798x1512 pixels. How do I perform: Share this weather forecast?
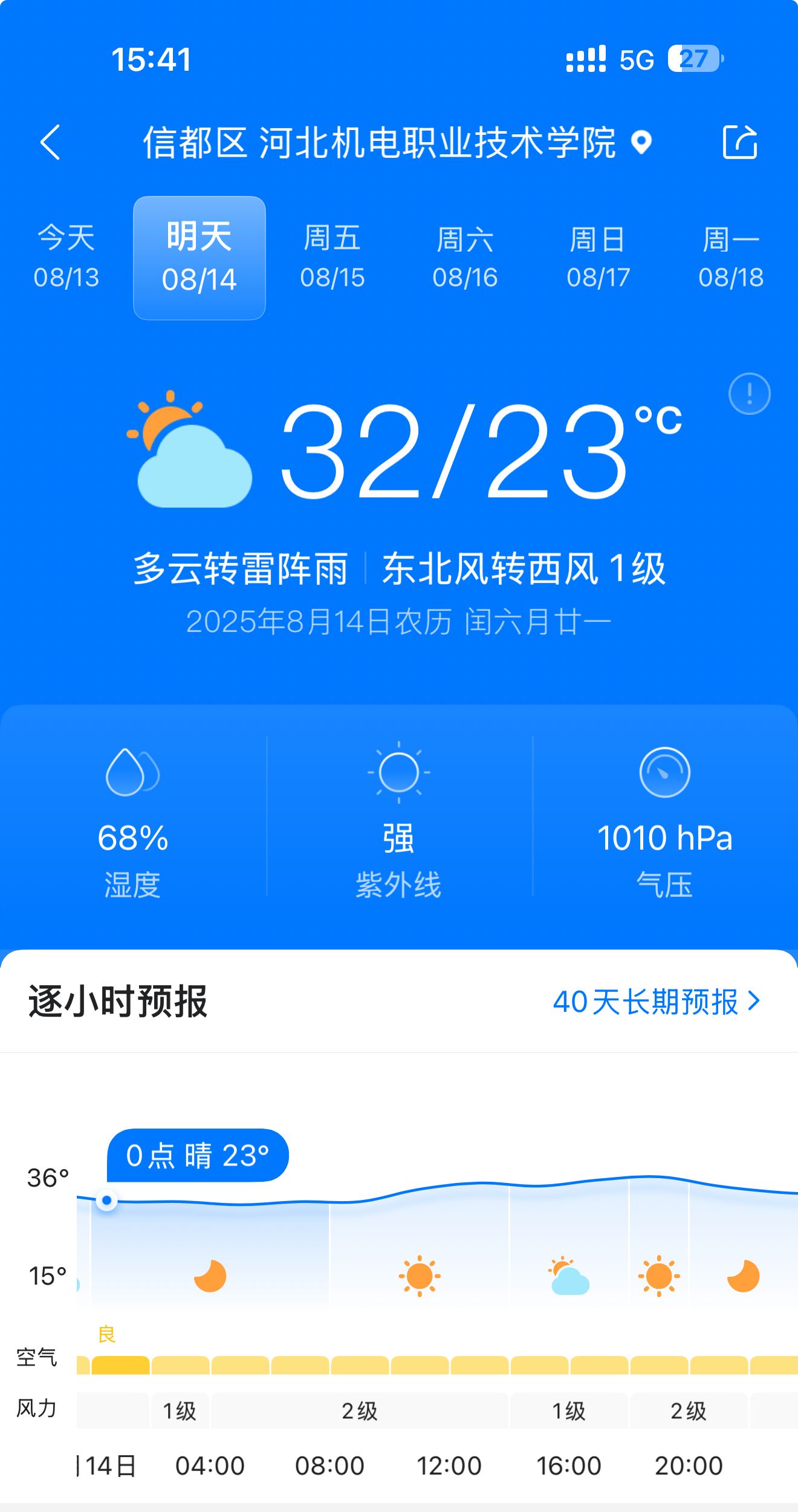740,142
